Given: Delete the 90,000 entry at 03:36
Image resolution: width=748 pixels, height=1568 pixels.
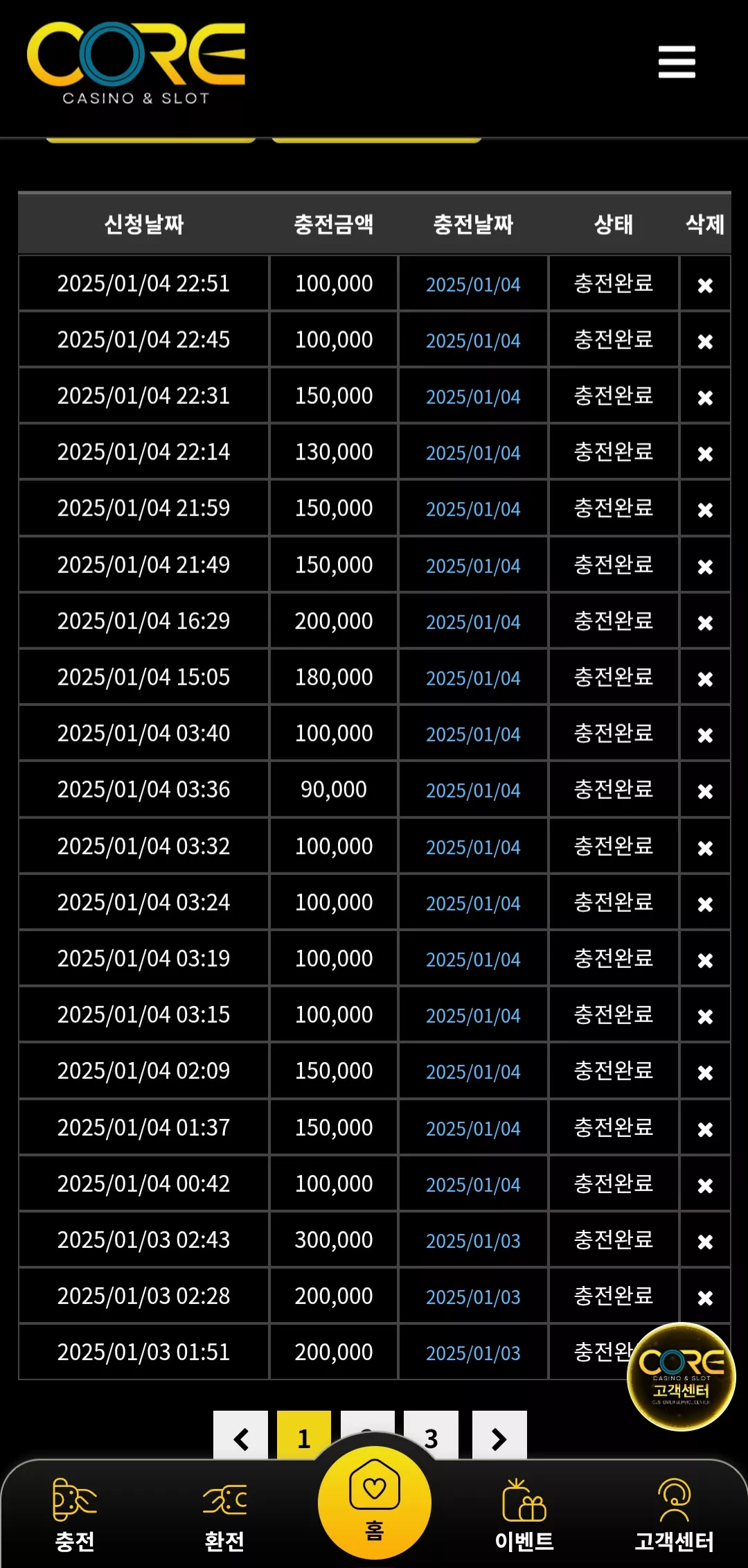Looking at the screenshot, I should click(705, 791).
